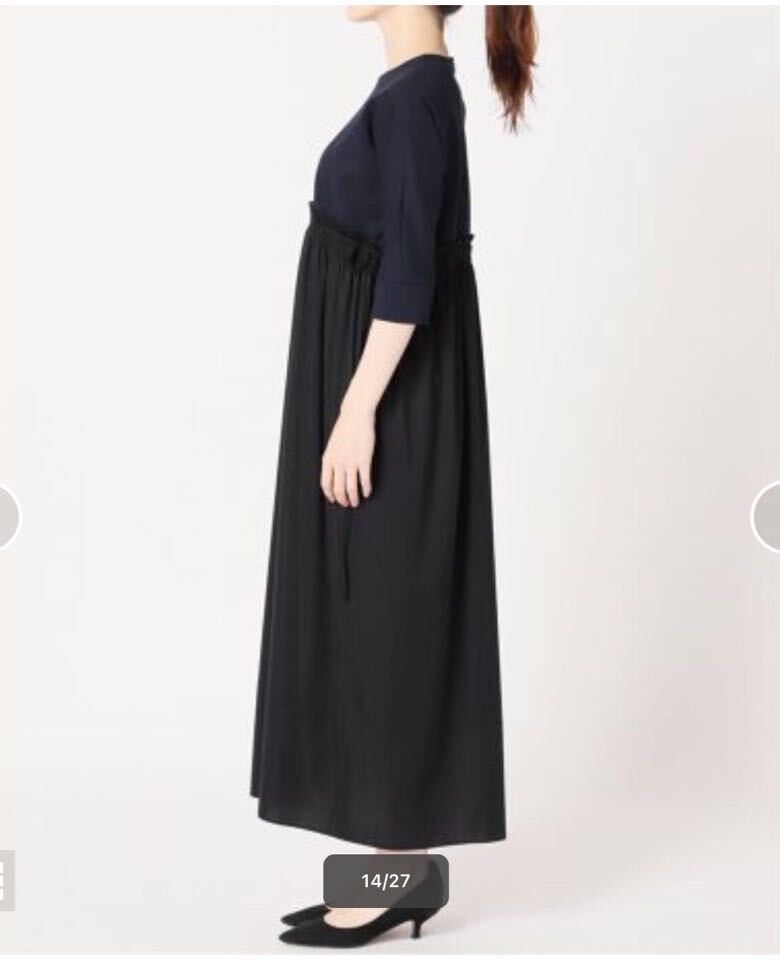
Task: Show the next product photo
Action: point(768,516)
